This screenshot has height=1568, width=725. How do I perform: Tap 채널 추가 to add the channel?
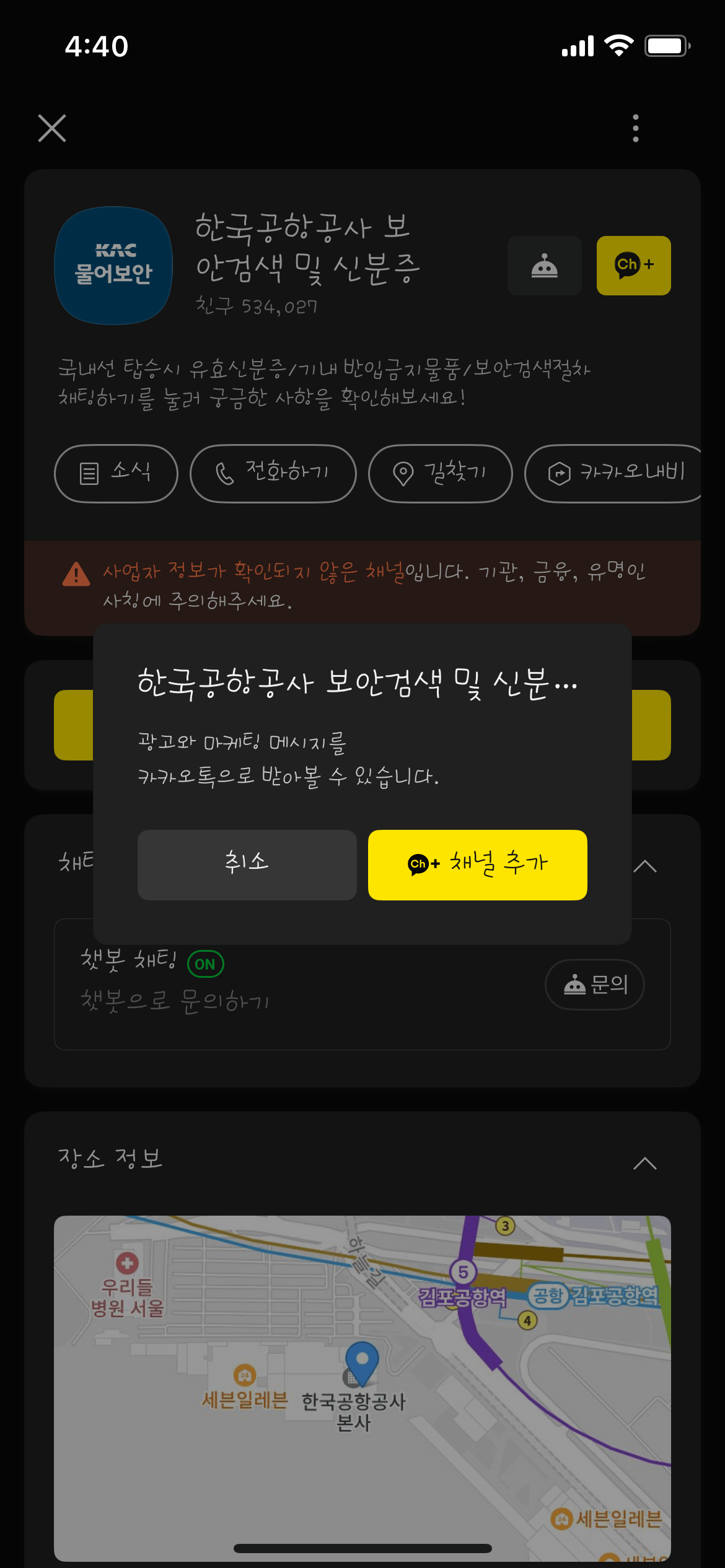[x=477, y=865]
